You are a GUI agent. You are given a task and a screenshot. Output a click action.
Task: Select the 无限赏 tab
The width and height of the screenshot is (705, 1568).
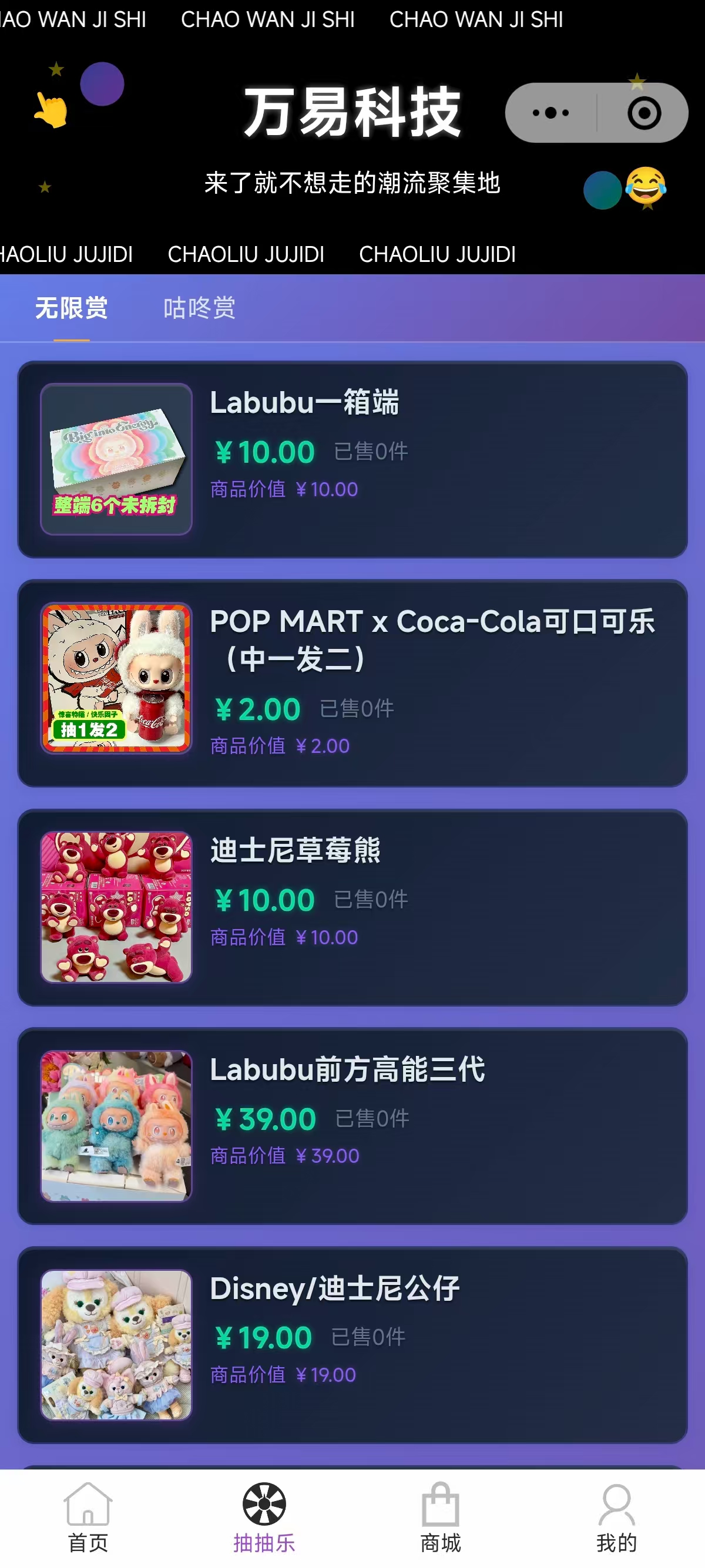71,308
